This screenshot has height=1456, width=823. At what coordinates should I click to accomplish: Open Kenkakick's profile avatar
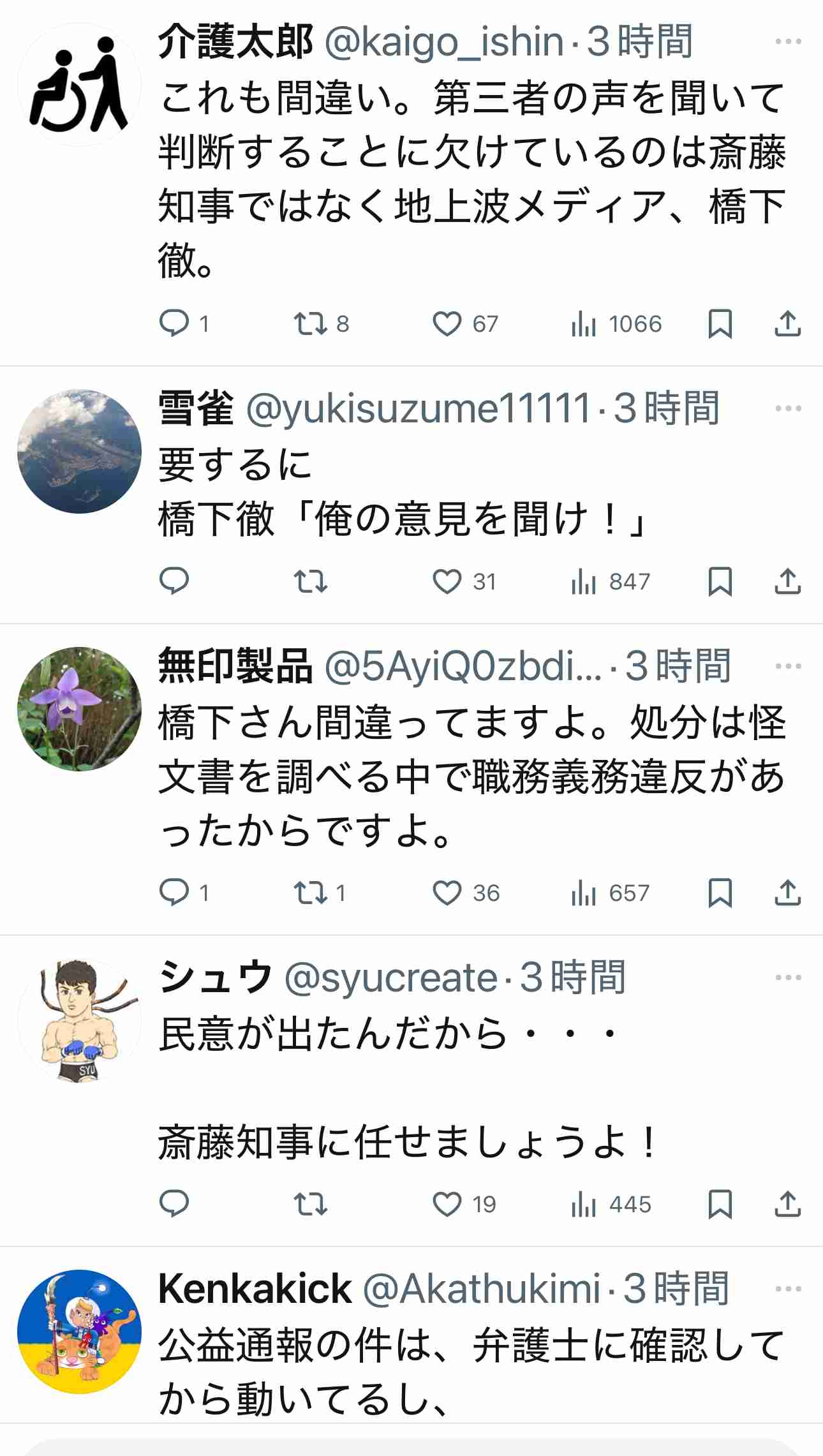coord(79,1332)
